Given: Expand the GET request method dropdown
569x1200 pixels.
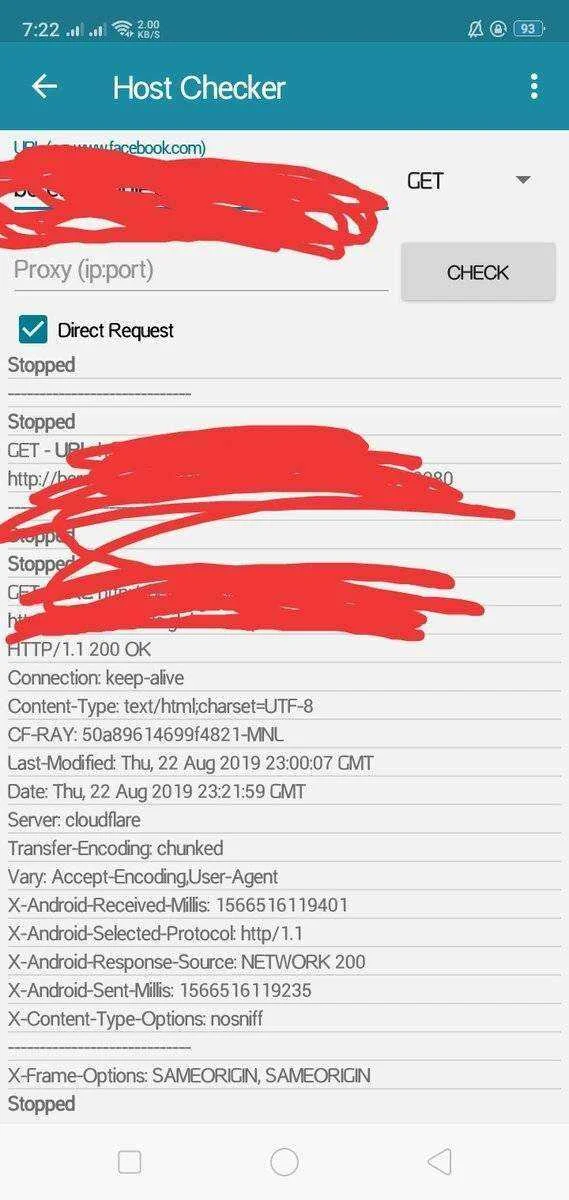Looking at the screenshot, I should point(468,181).
